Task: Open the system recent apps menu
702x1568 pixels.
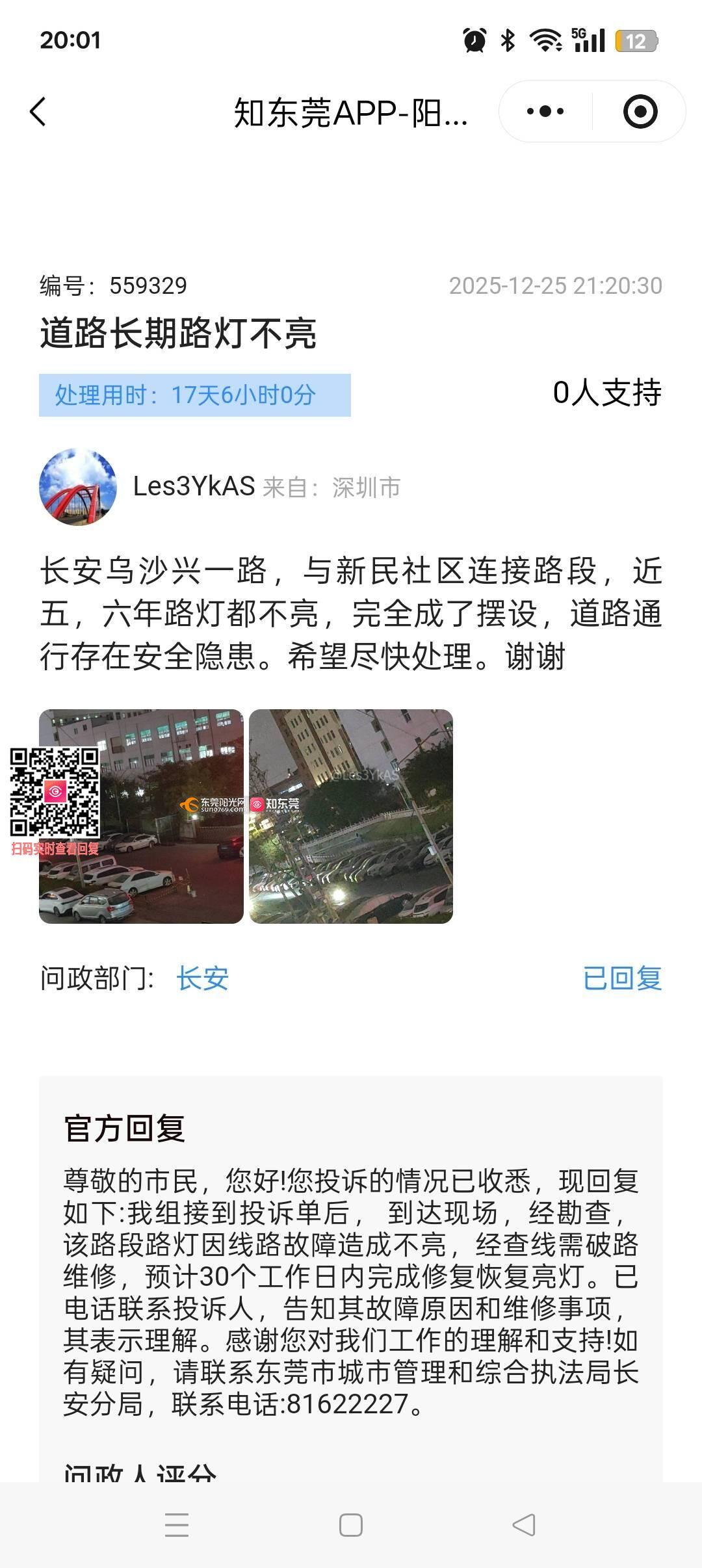Action: tap(177, 1525)
